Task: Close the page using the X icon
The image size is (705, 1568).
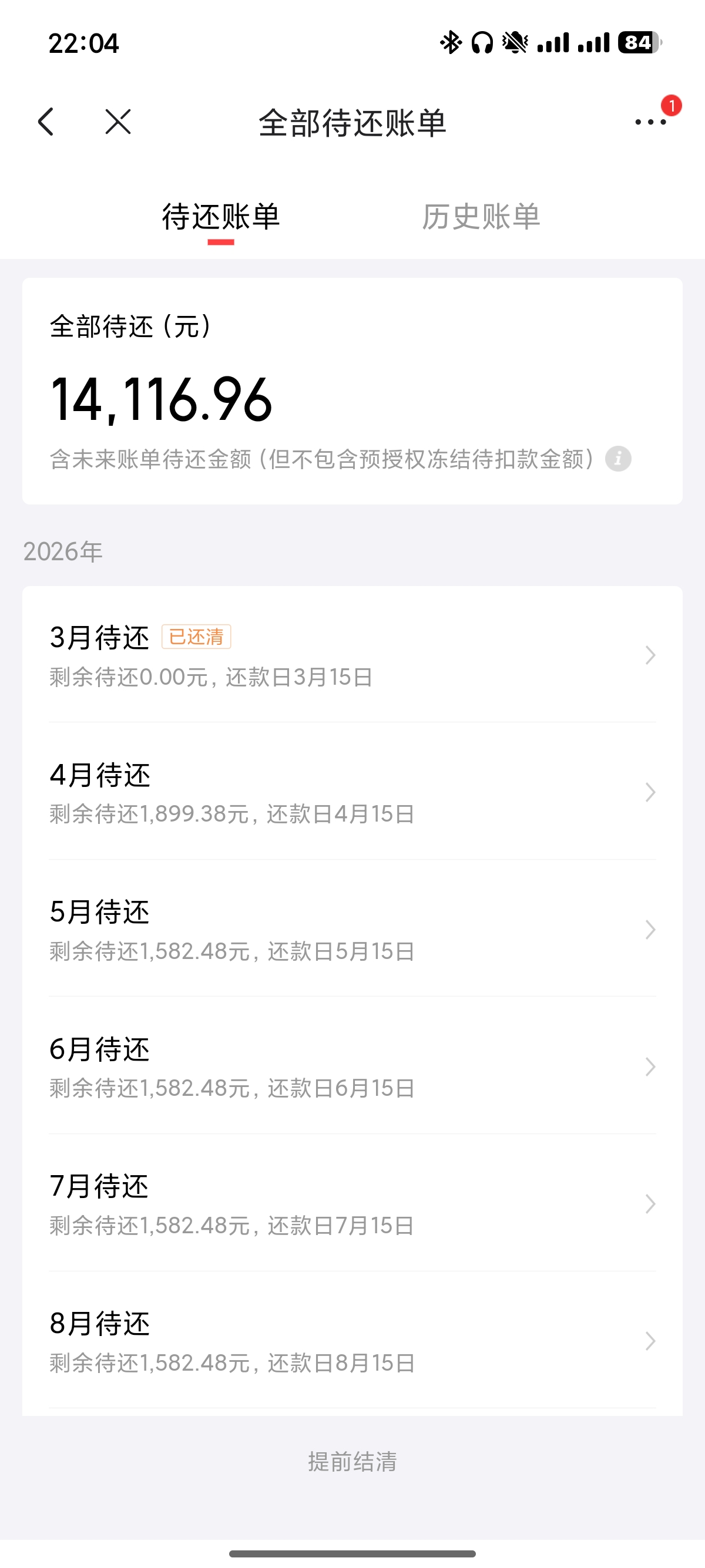Action: click(x=117, y=122)
